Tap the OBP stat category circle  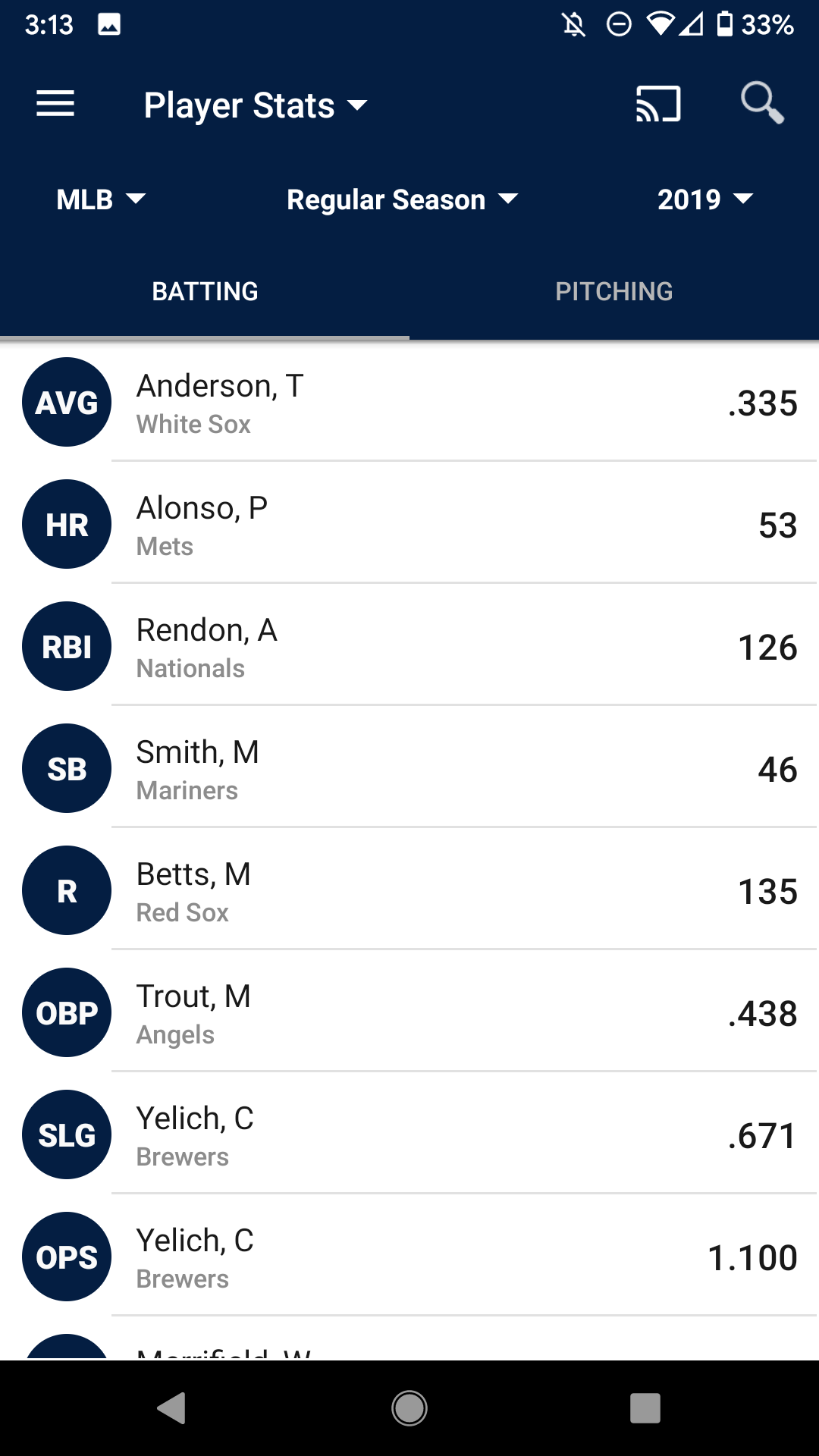coord(66,1012)
